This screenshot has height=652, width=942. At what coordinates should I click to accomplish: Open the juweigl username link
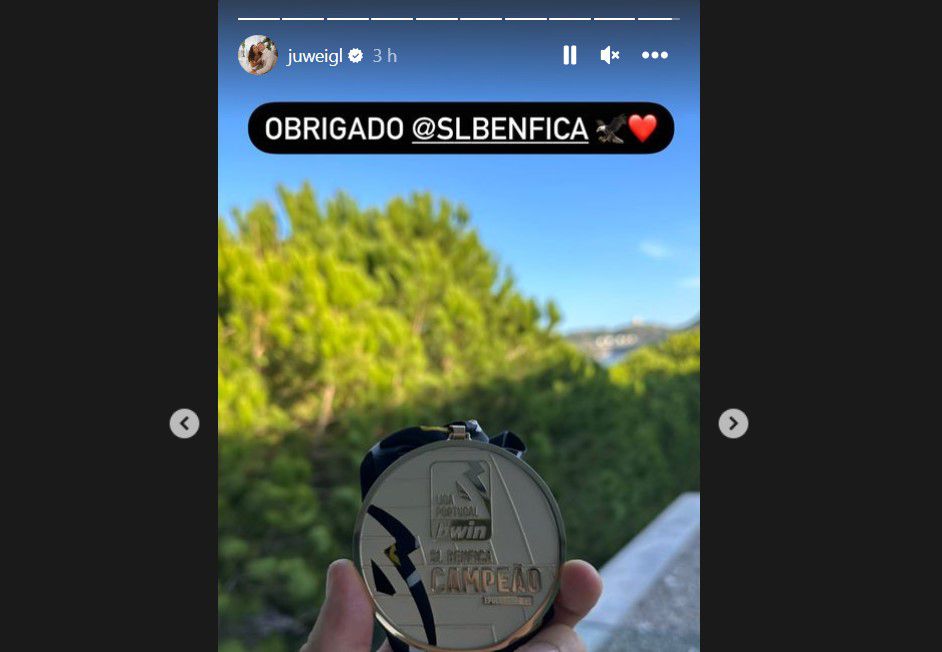[314, 57]
